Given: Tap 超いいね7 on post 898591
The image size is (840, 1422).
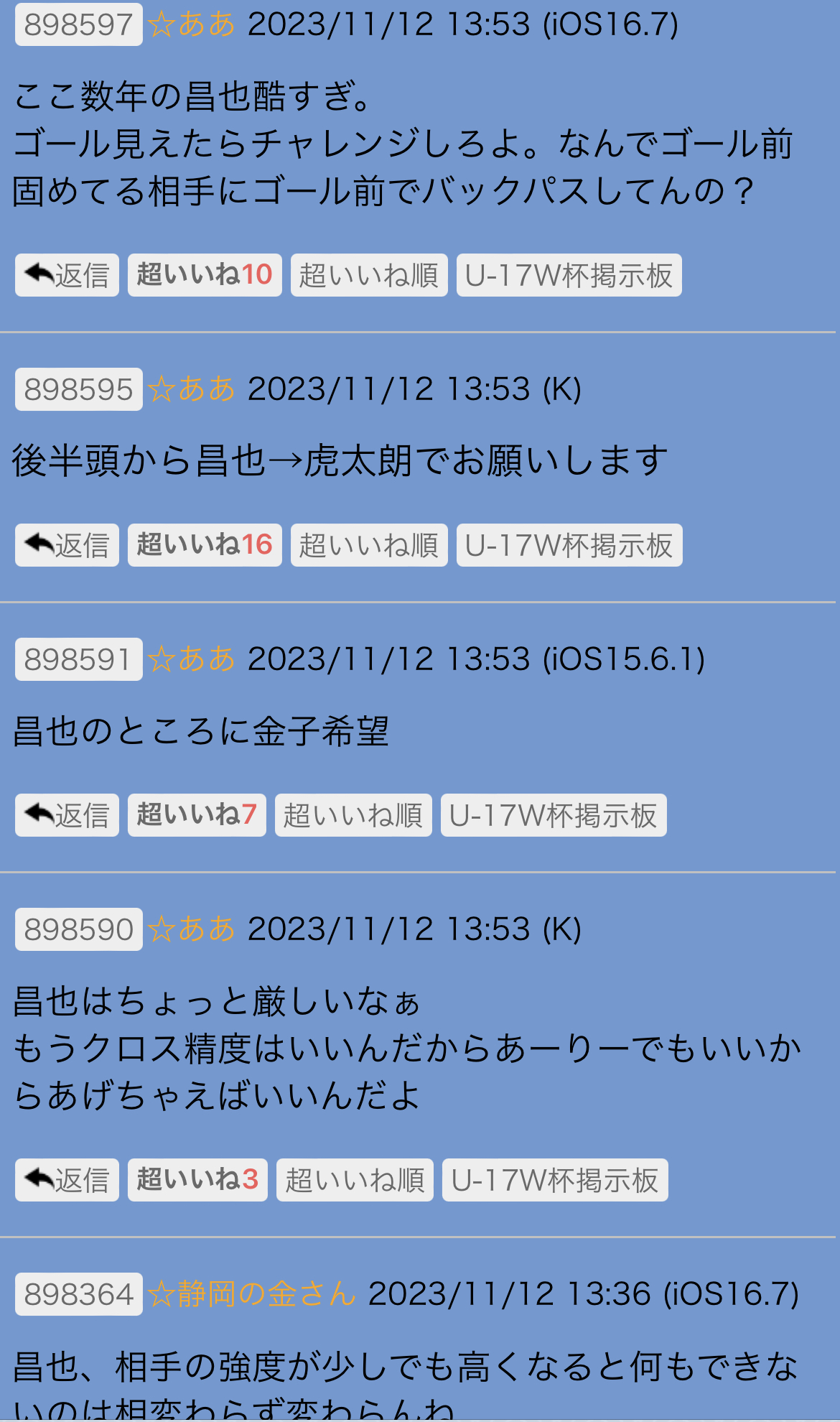Looking at the screenshot, I should pyautogui.click(x=197, y=815).
